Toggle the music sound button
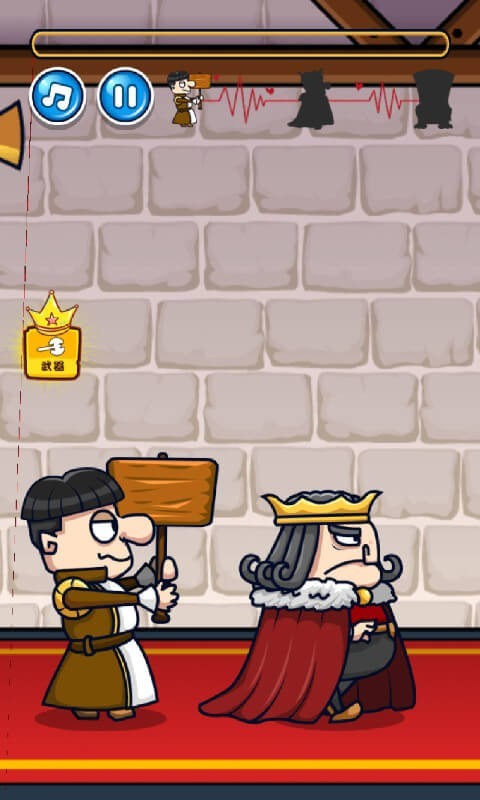 point(57,96)
